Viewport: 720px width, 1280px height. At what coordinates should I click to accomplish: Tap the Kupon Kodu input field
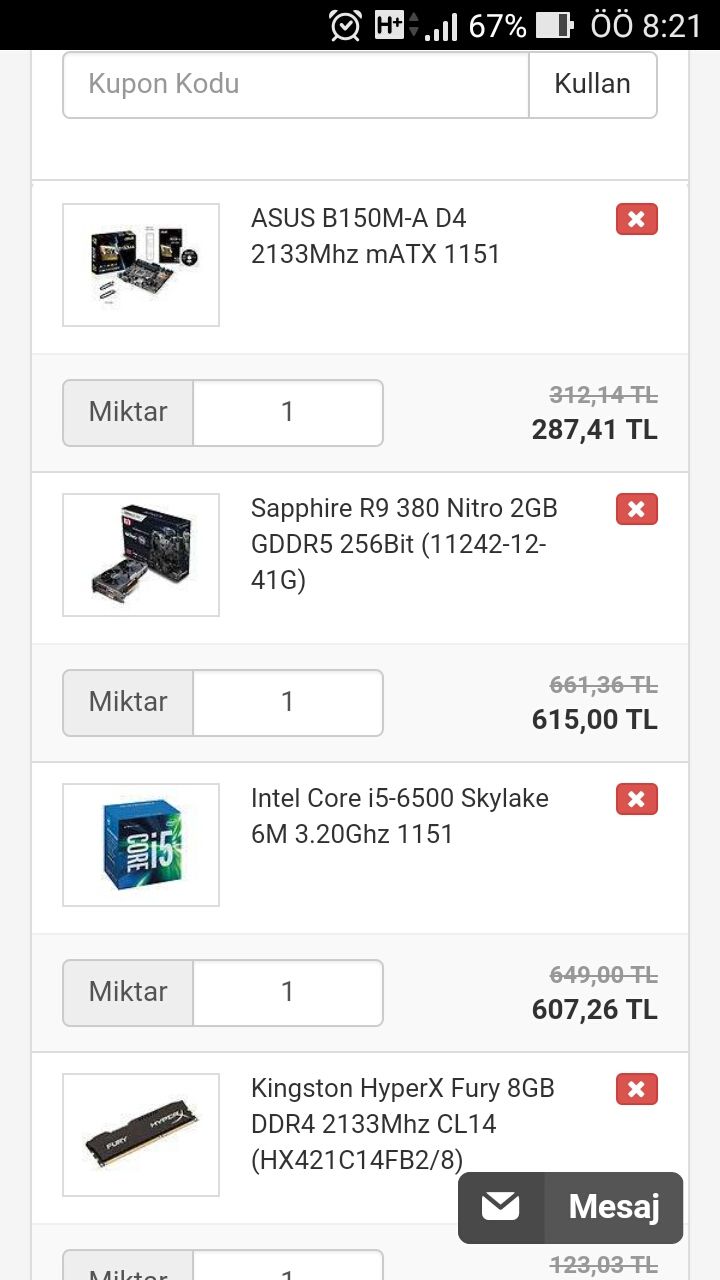click(295, 84)
